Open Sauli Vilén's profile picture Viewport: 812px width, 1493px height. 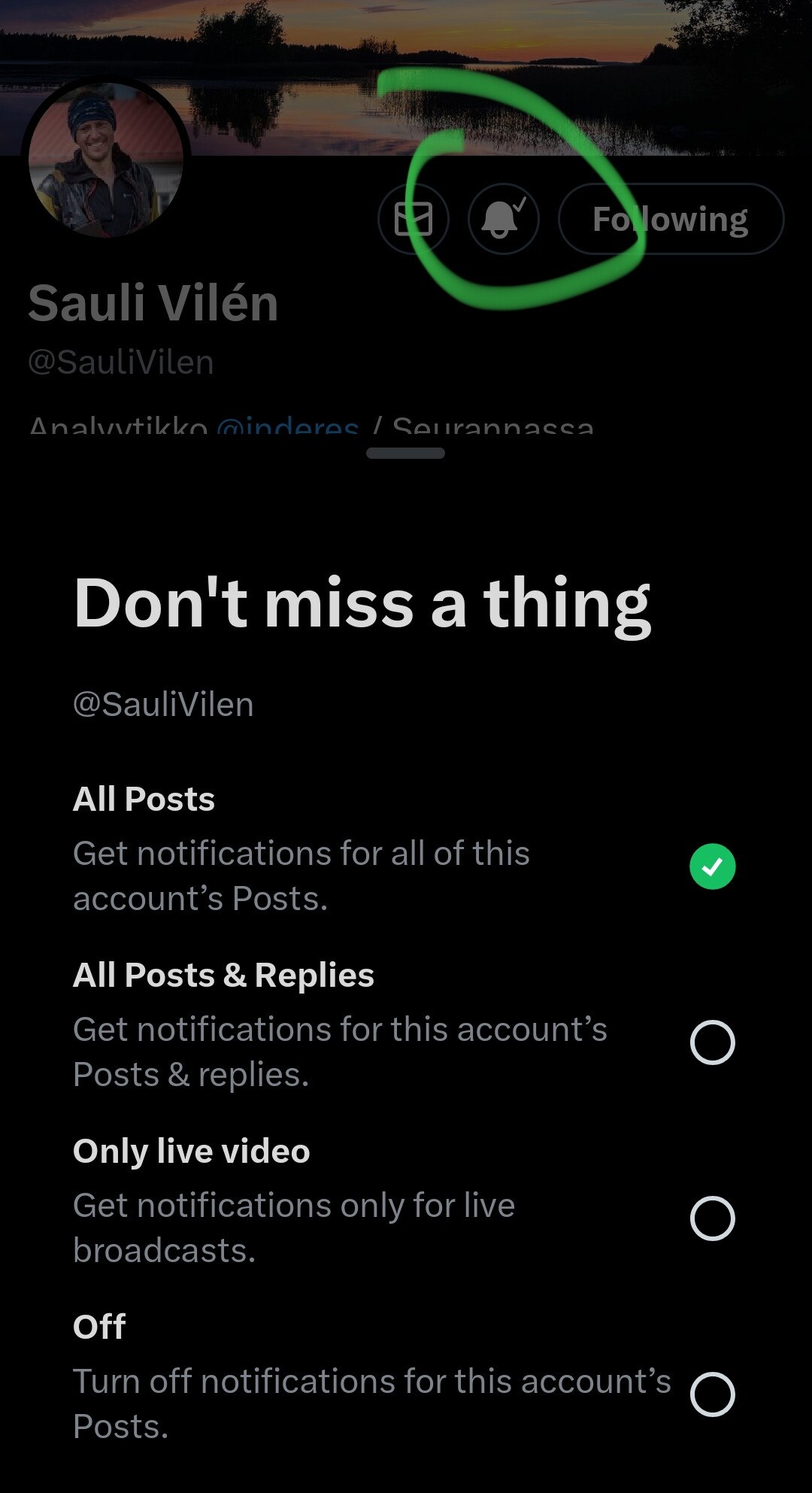point(106,160)
